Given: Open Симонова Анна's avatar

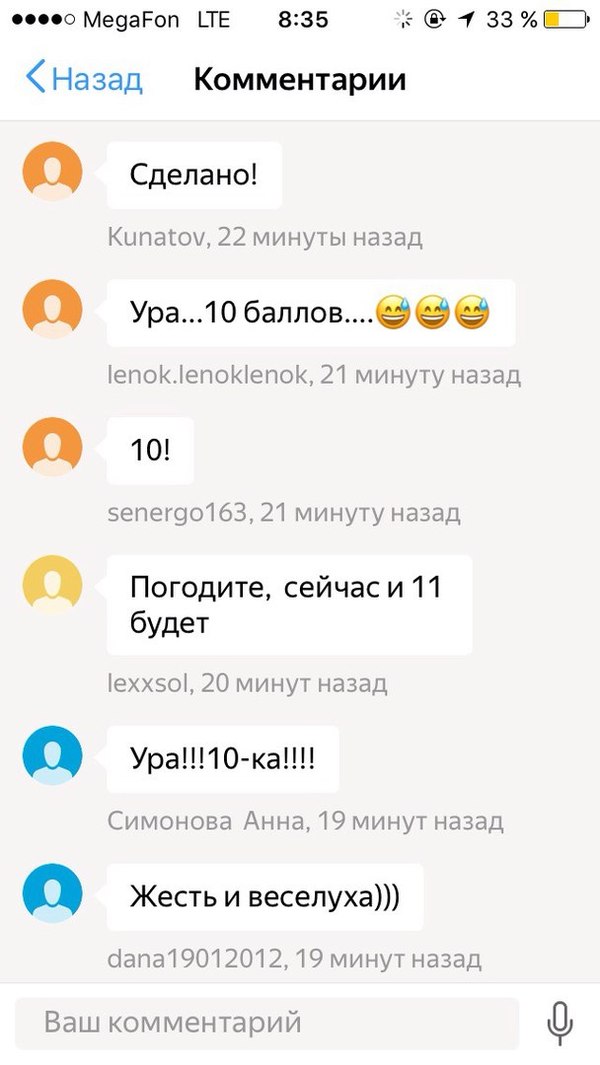Looking at the screenshot, I should [52, 755].
